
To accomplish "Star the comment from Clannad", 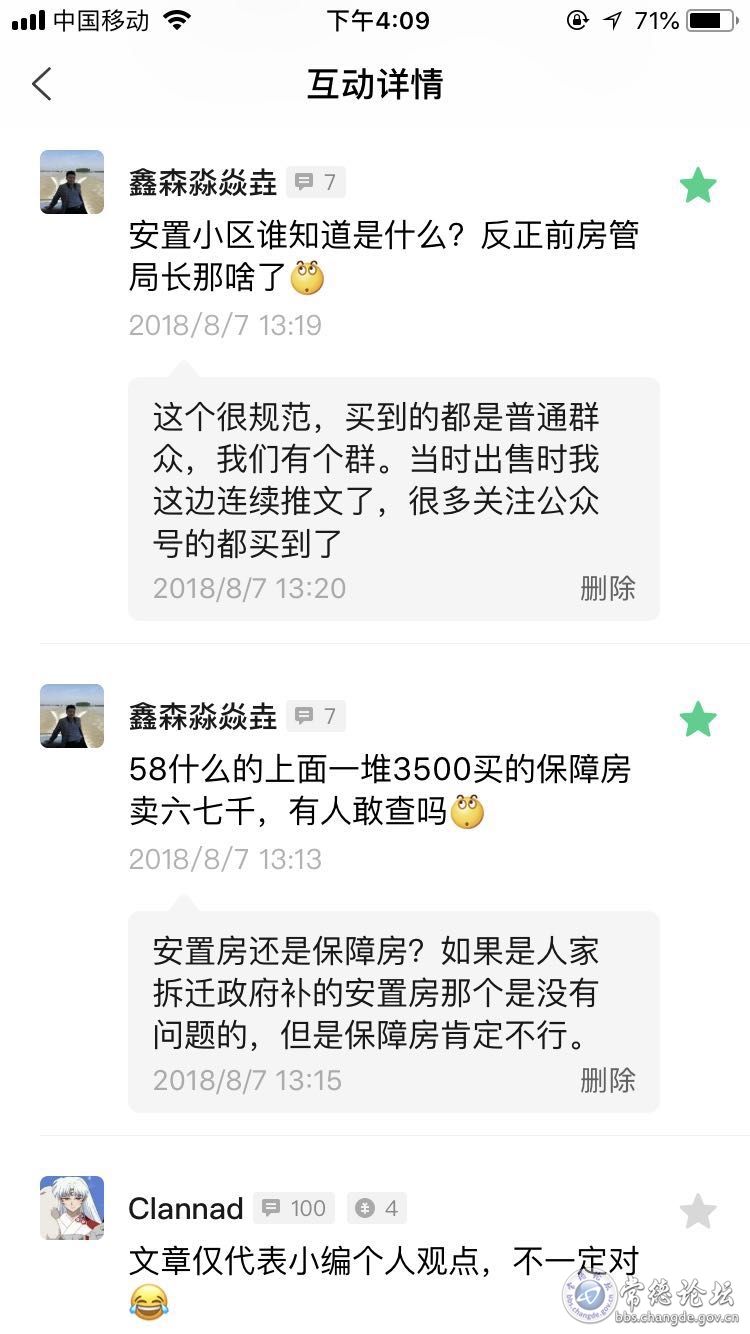I will [698, 1211].
